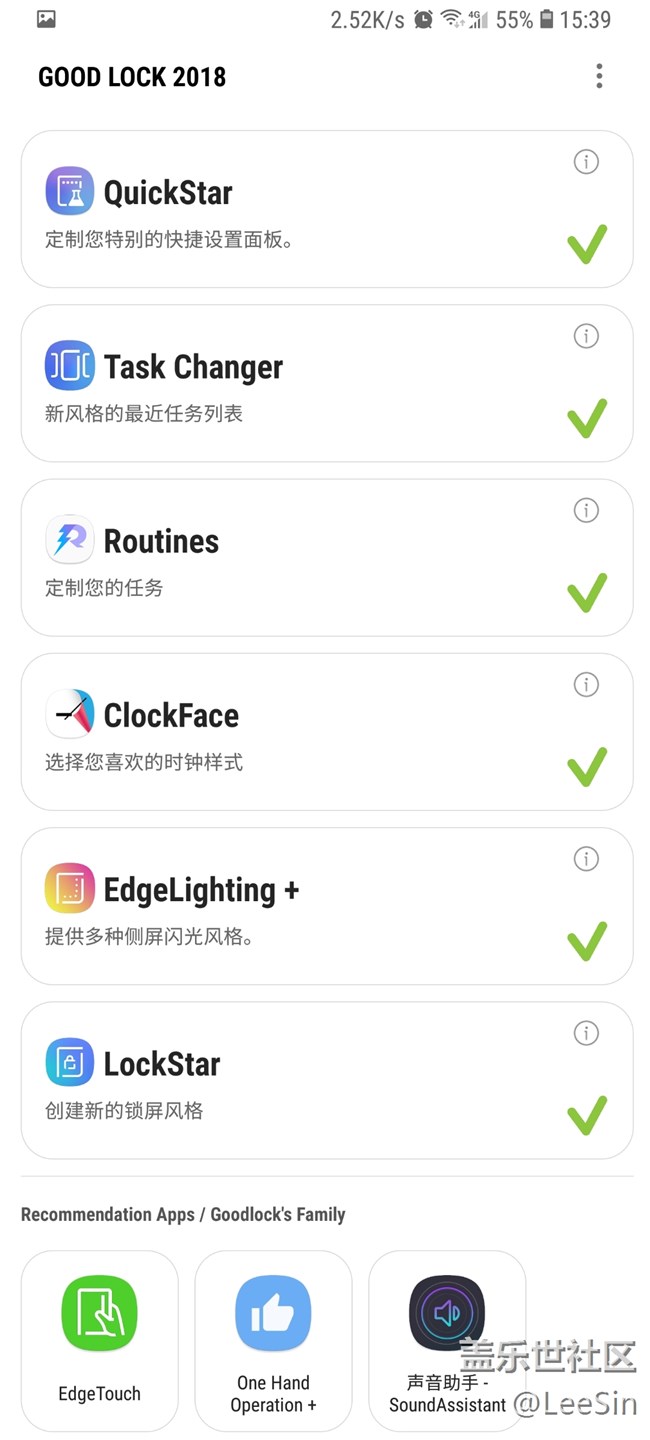Tap the LockStar info icon
The width and height of the screenshot is (650, 1440).
pos(586,1033)
